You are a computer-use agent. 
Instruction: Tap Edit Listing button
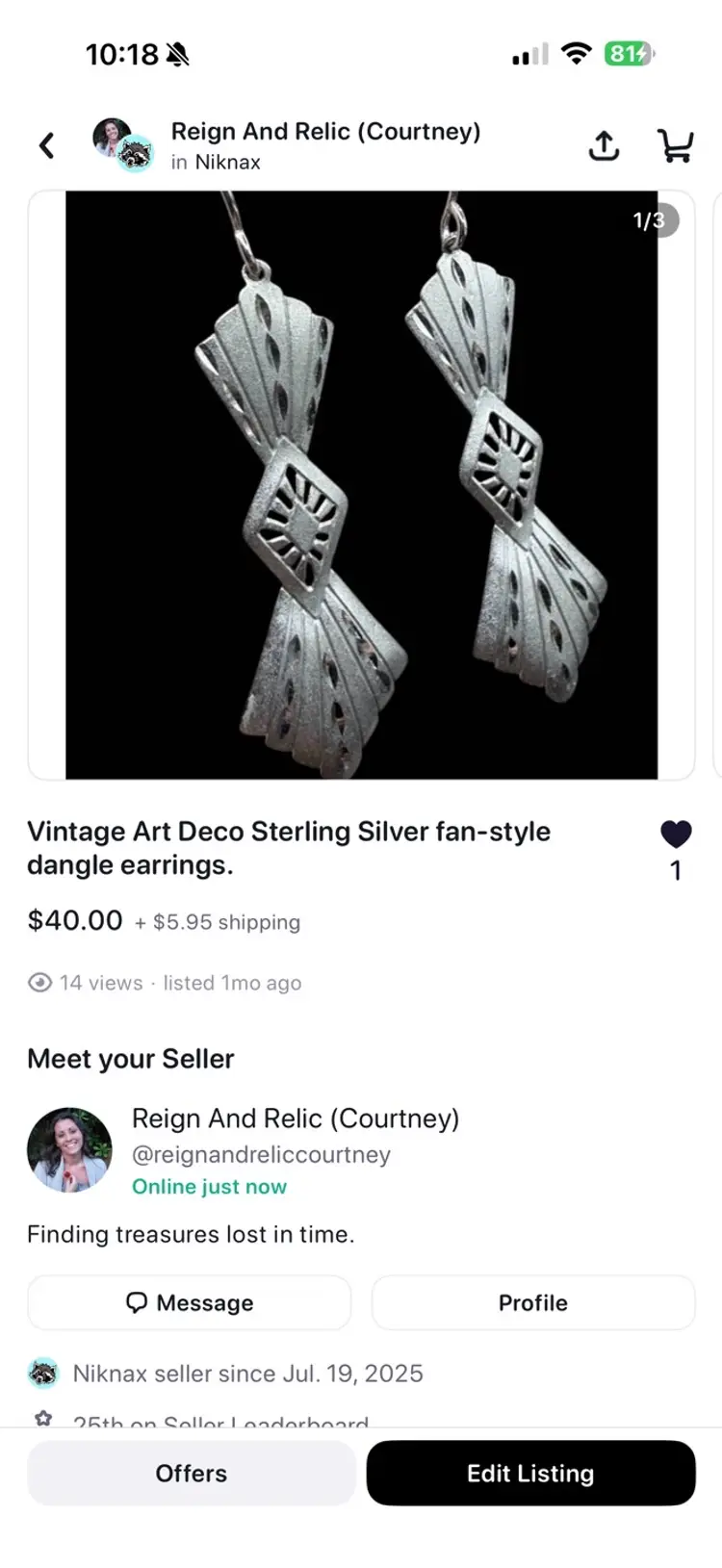point(530,1473)
